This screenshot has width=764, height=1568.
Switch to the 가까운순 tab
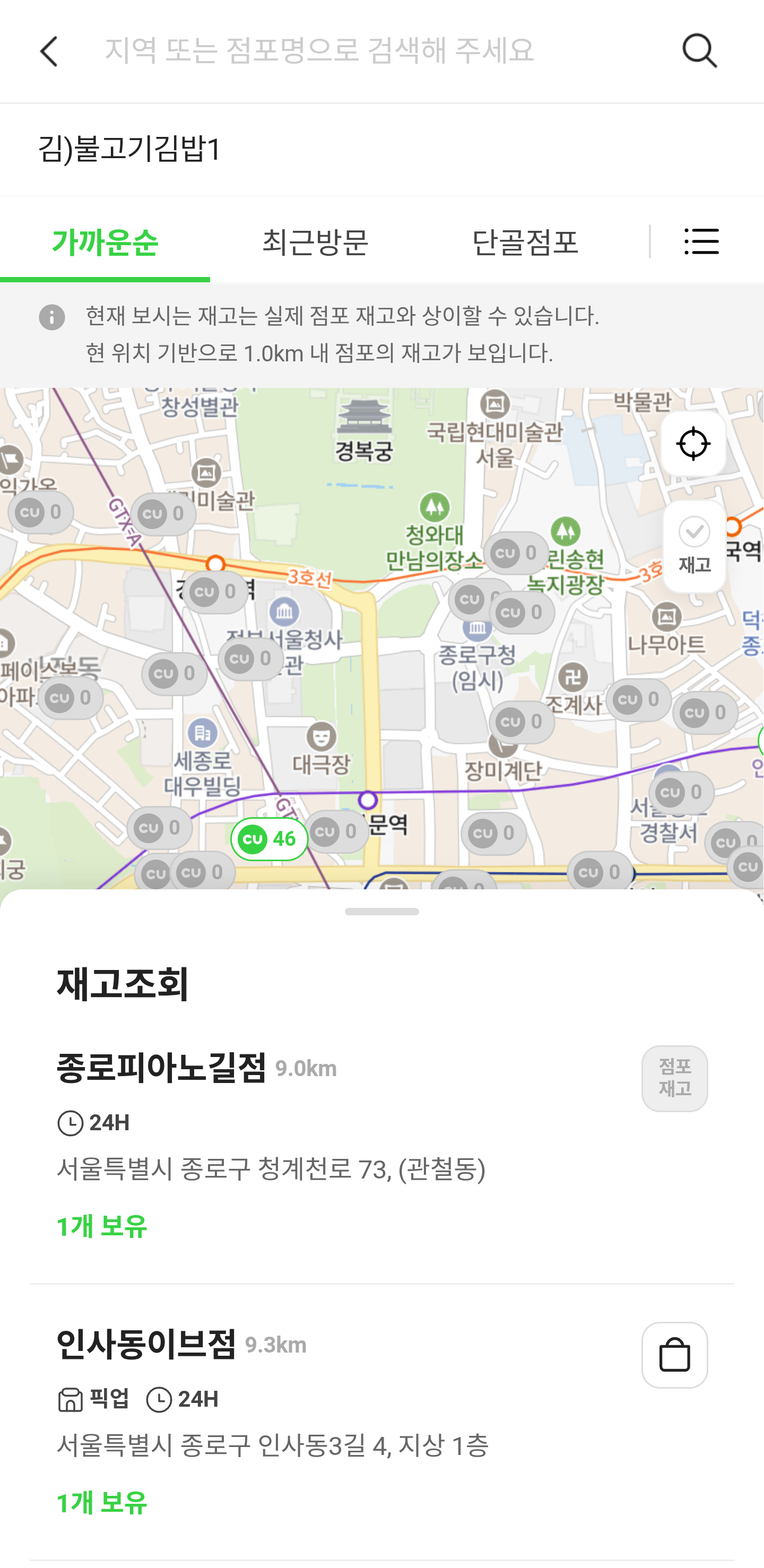106,241
